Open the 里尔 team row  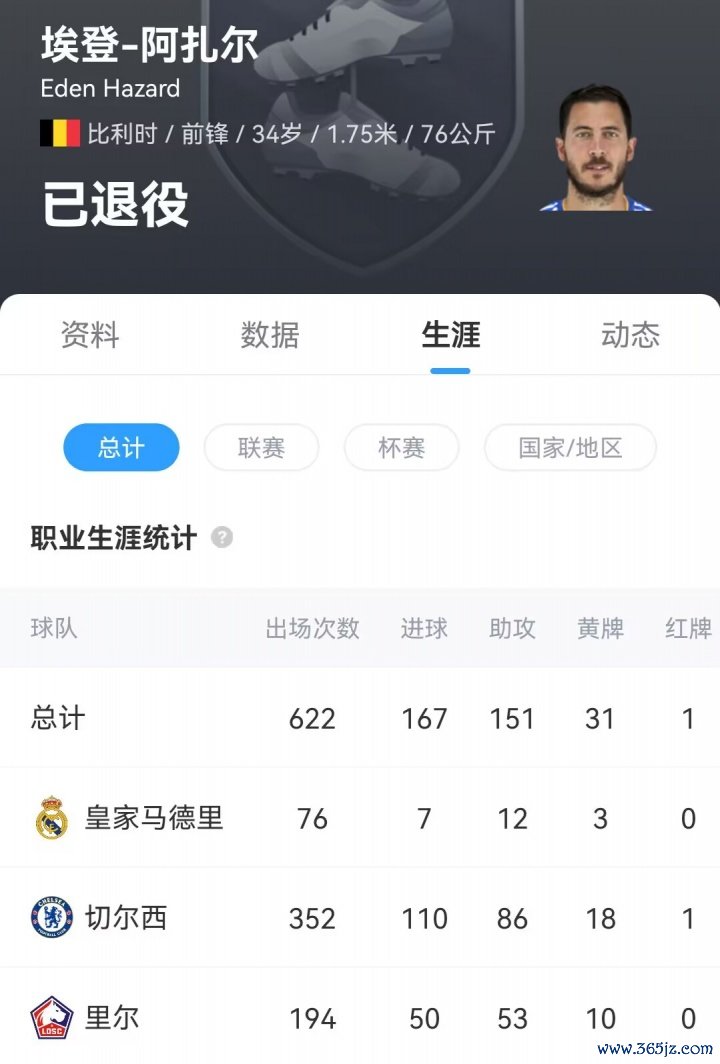click(x=111, y=1018)
